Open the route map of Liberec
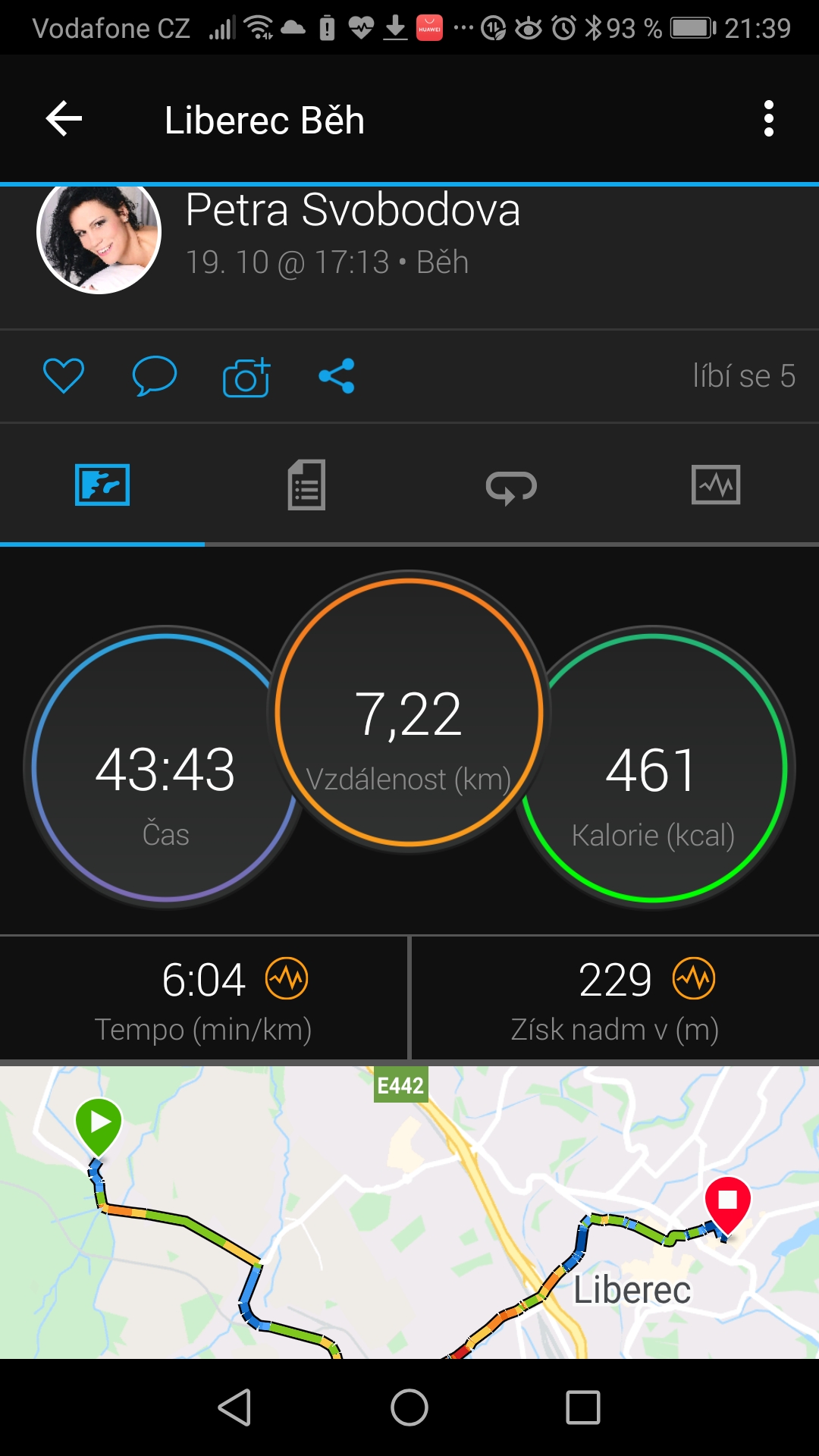Viewport: 819px width, 1456px height. 409,1212
